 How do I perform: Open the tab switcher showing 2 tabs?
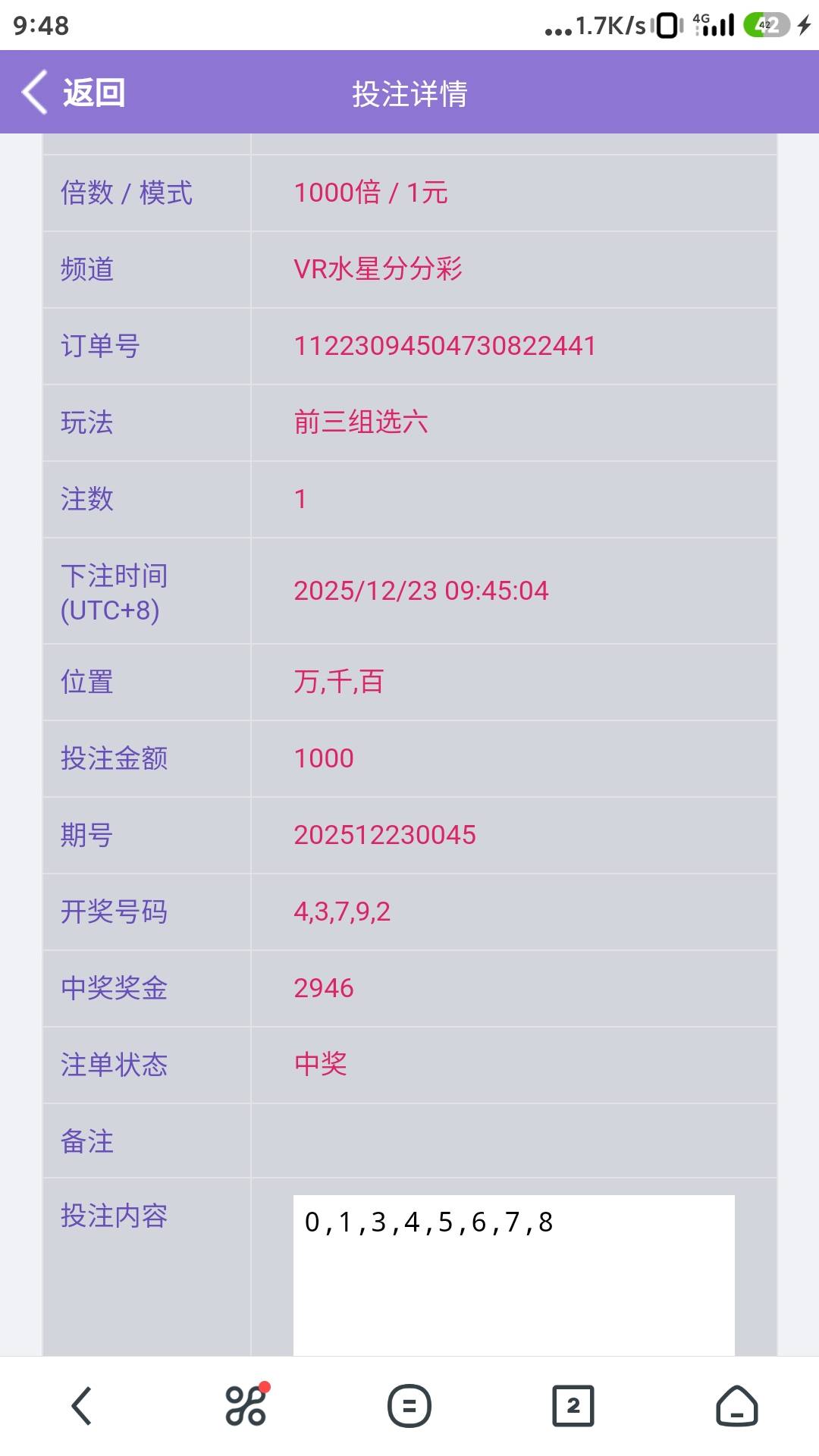click(x=573, y=1406)
